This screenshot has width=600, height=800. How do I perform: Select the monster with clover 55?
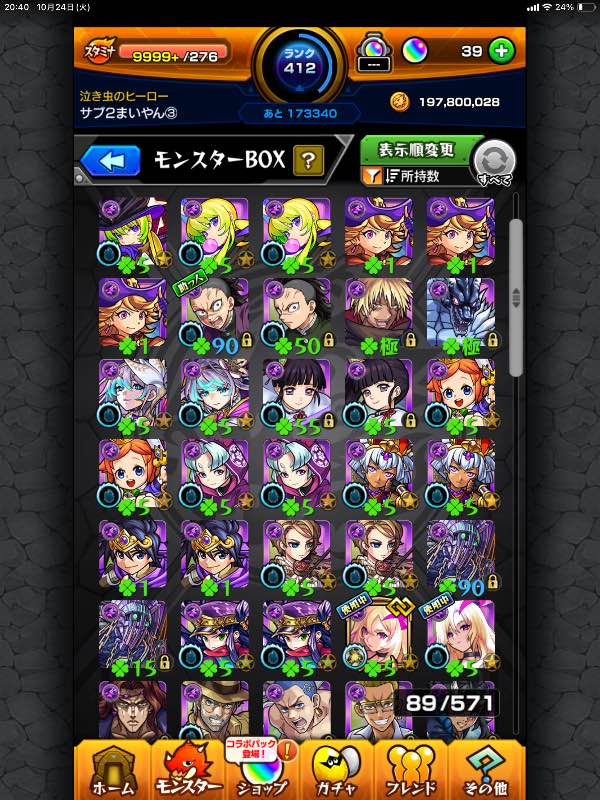tap(296, 392)
